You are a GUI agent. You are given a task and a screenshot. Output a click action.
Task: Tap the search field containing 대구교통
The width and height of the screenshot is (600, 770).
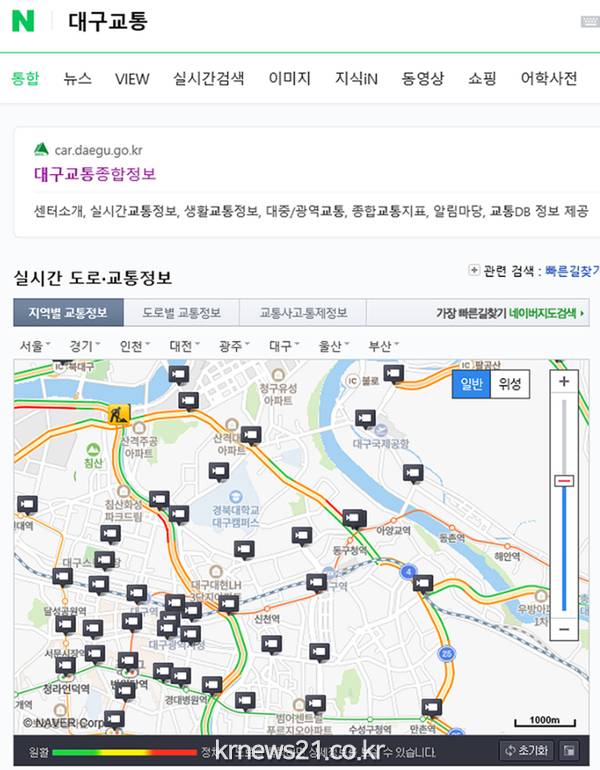point(300,22)
